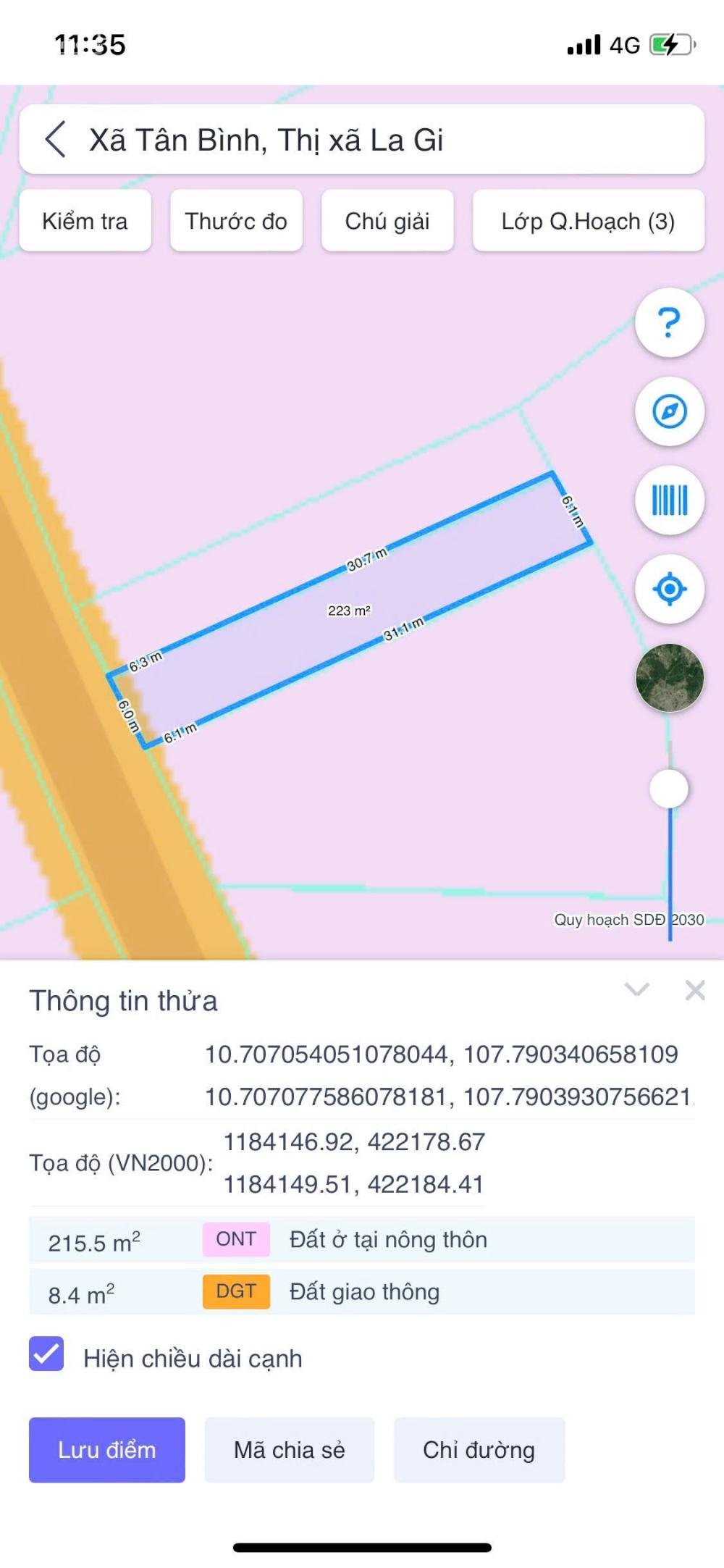Tap the Kiểm tra button
This screenshot has width=724, height=1568.
(85, 221)
